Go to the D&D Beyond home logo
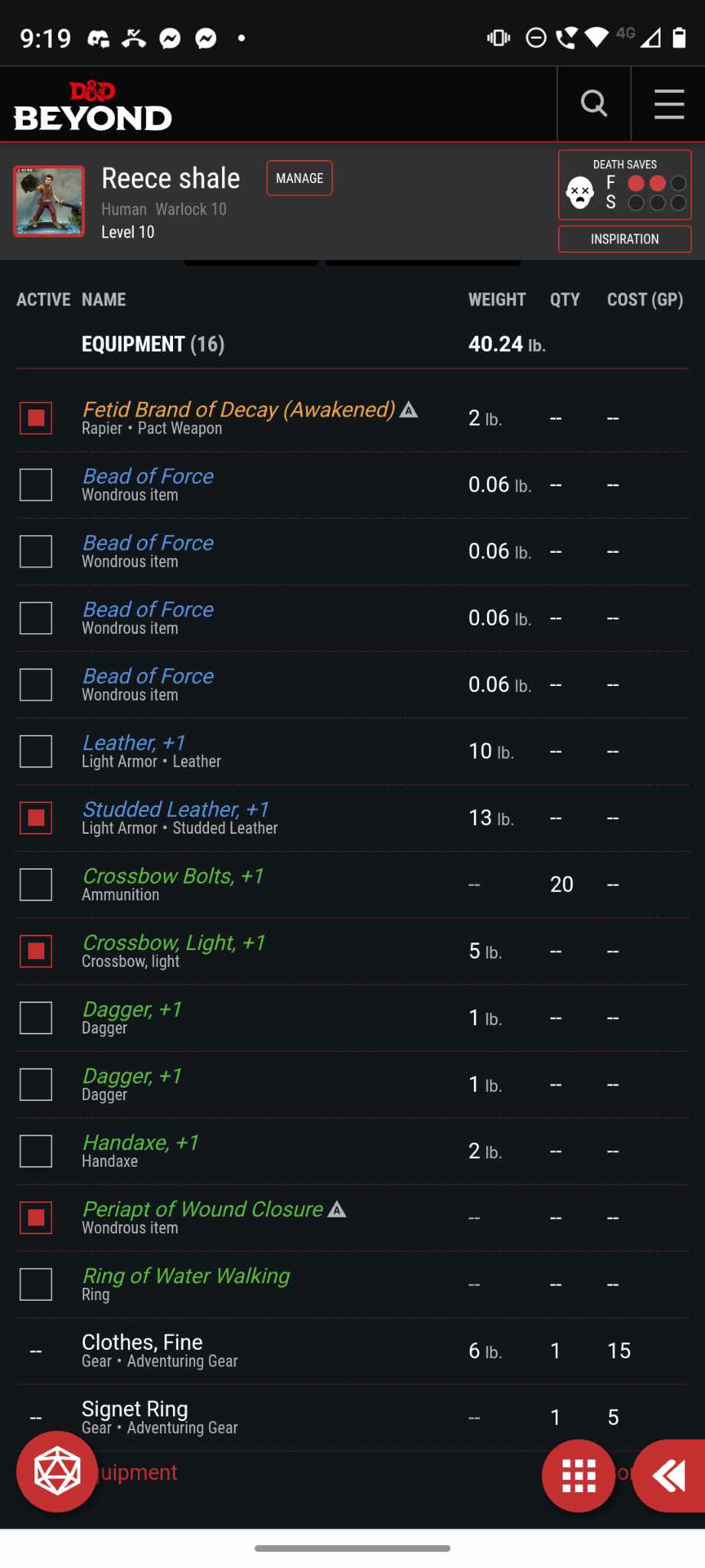The height and width of the screenshot is (1568, 705). click(93, 105)
